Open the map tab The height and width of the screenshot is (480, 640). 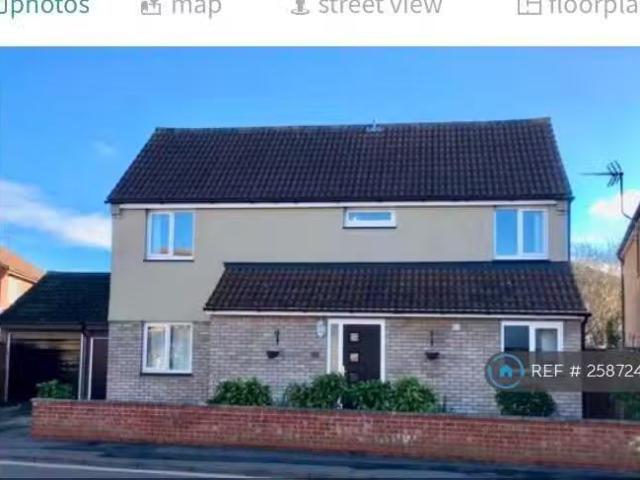181,8
